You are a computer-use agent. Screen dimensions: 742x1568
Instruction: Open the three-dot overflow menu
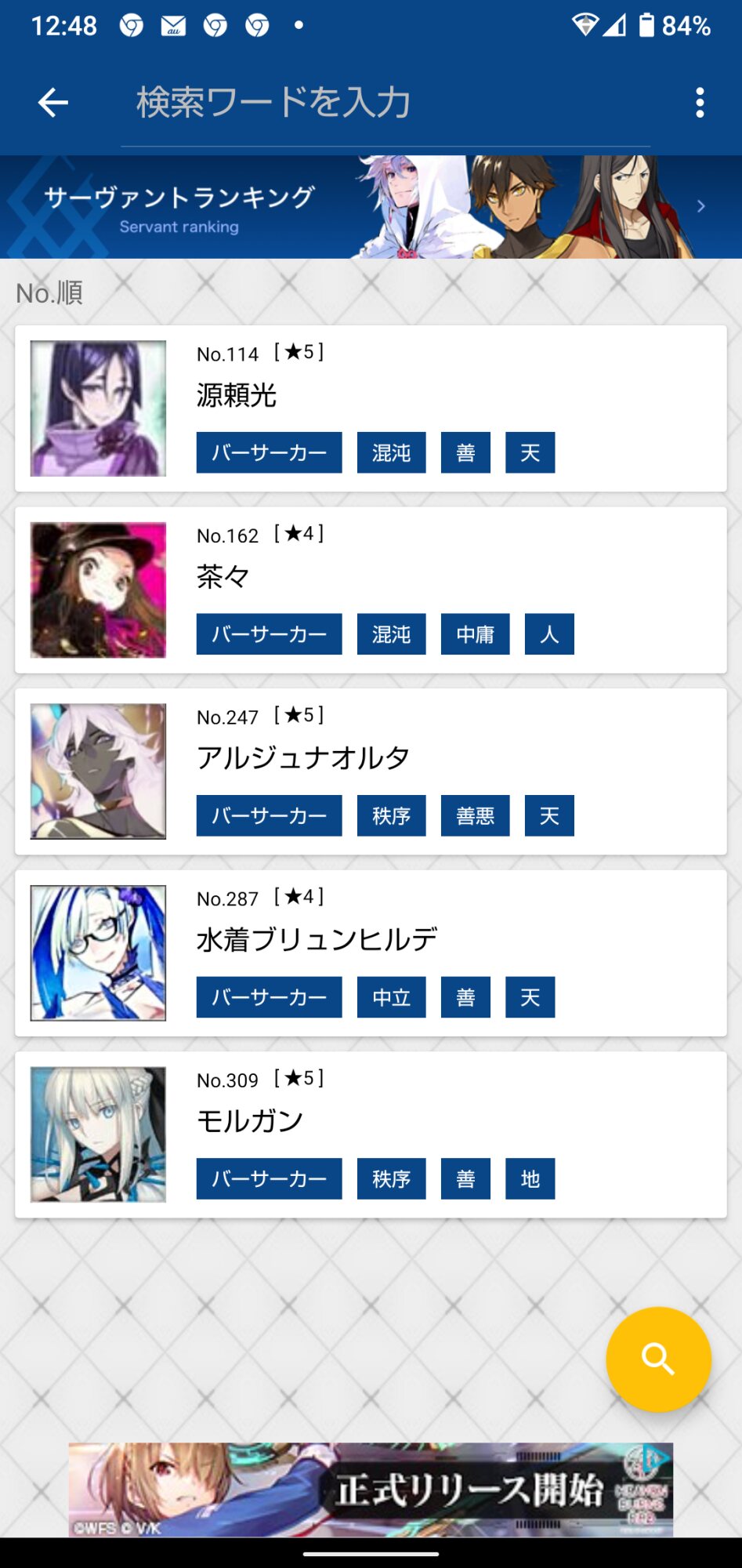pos(700,103)
